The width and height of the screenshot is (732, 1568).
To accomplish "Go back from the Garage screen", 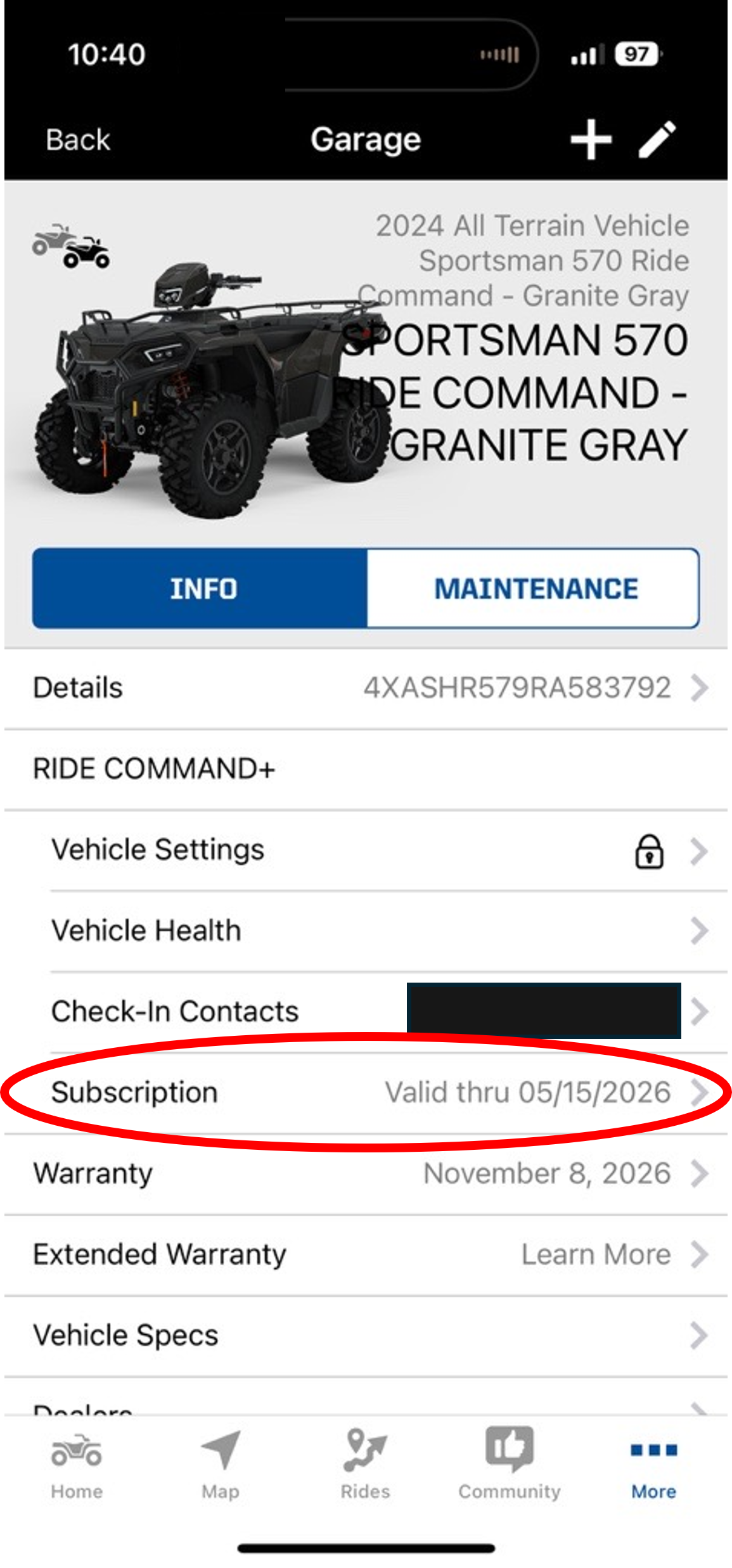I will click(x=77, y=140).
